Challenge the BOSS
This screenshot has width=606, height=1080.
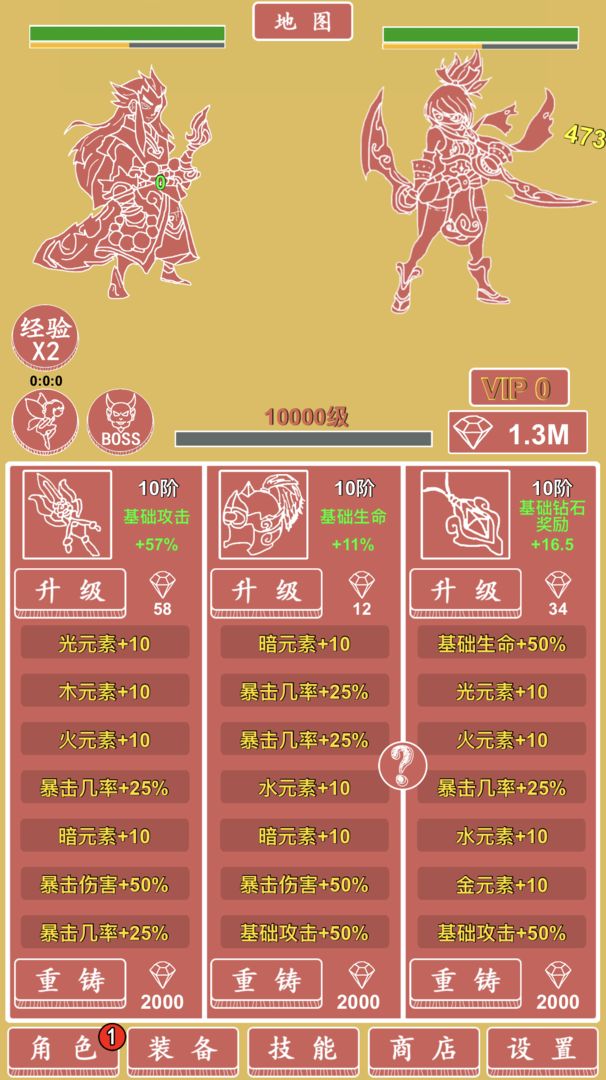click(x=121, y=422)
